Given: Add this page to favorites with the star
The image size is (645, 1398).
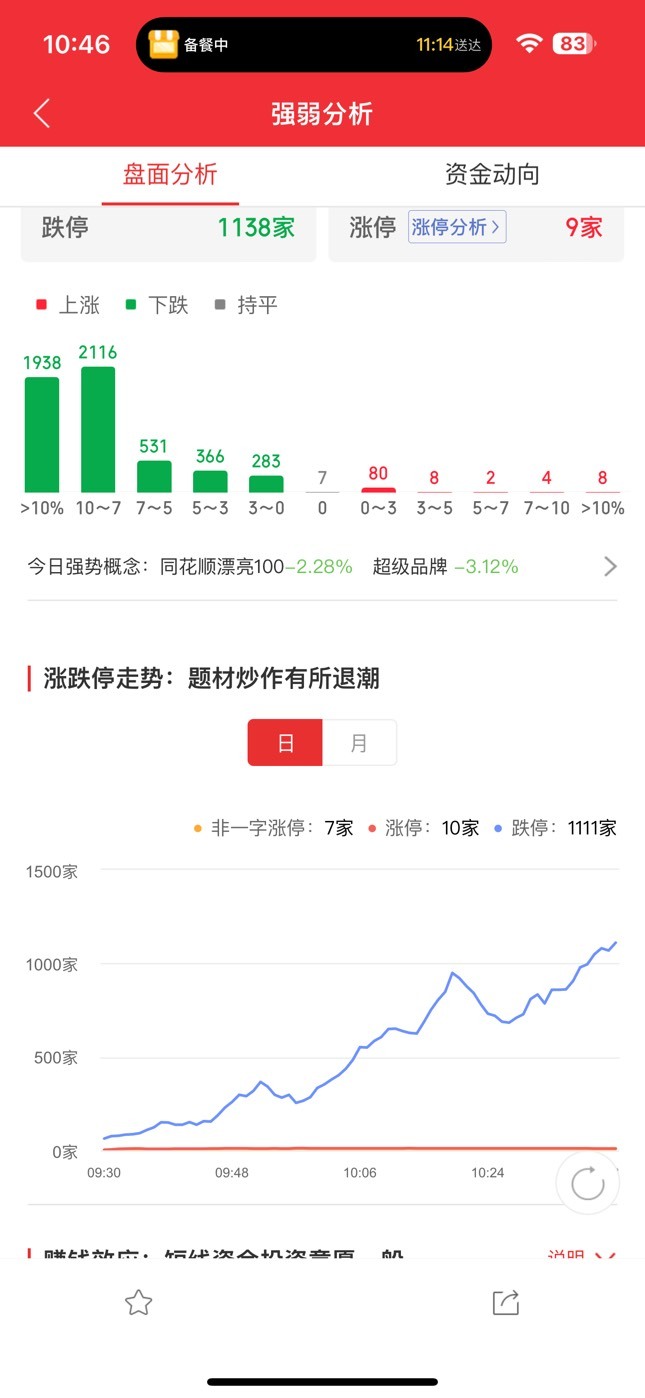Looking at the screenshot, I should tap(138, 1302).
